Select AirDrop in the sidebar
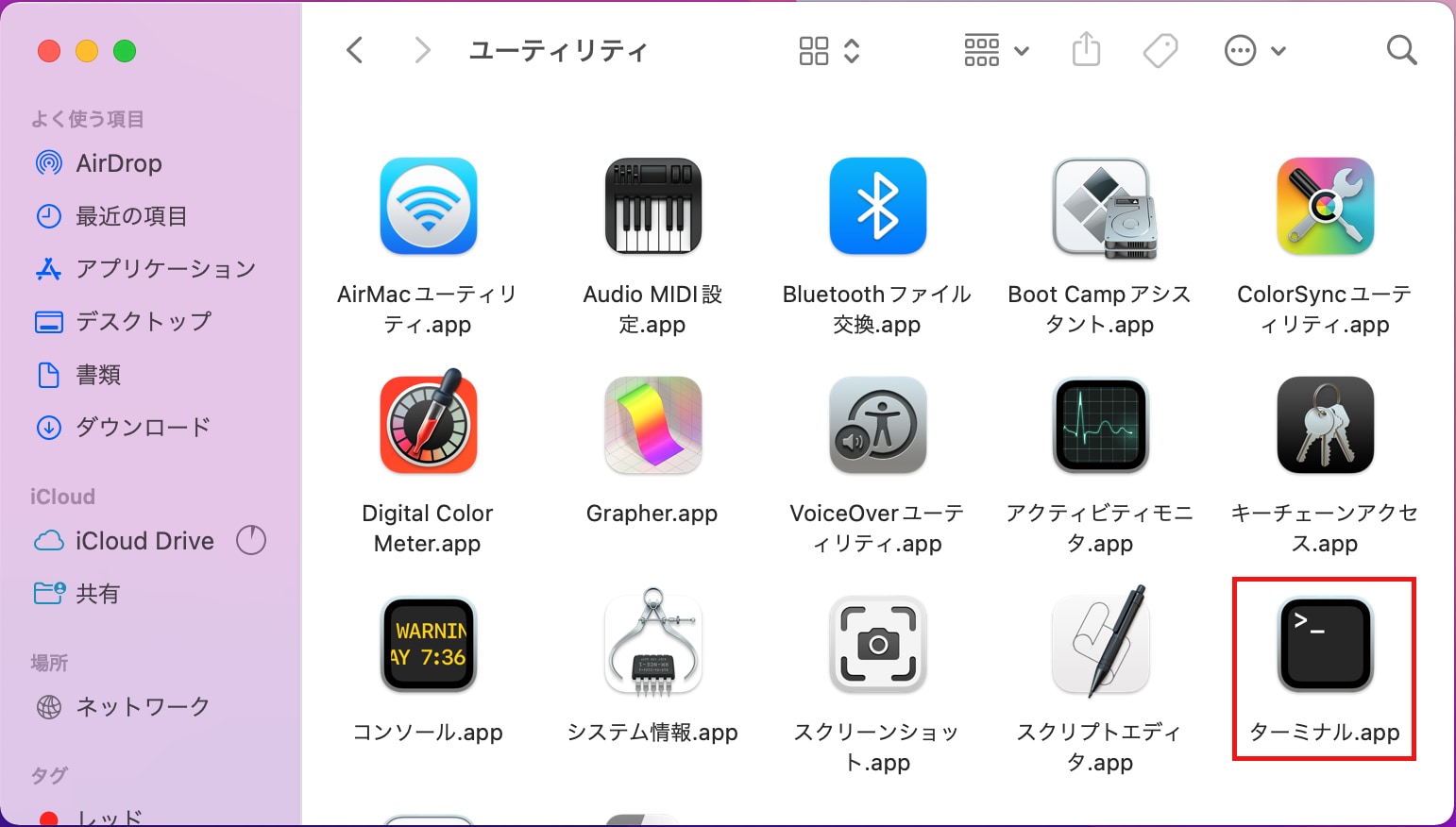Screen dimensions: 1456x827 118,163
